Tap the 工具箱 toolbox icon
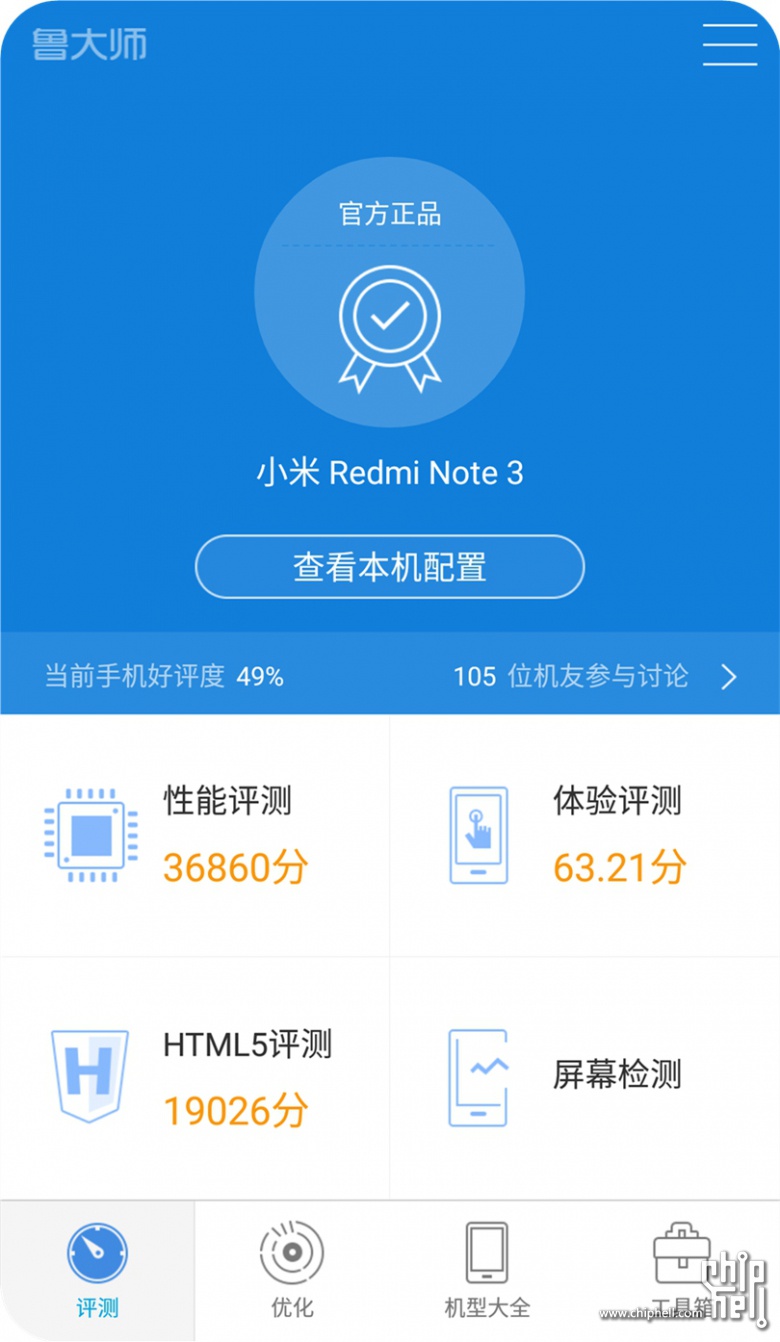780x1342 pixels. (680, 1250)
